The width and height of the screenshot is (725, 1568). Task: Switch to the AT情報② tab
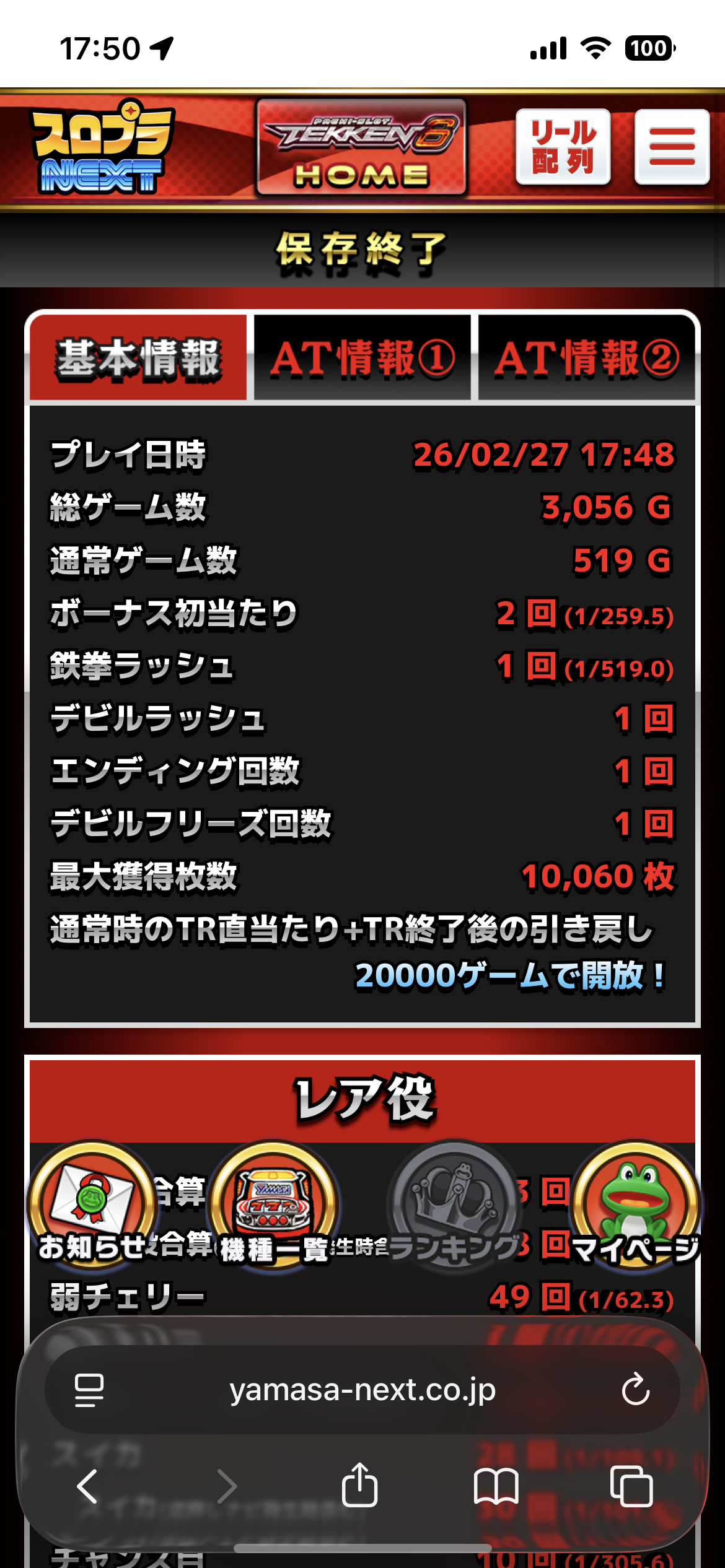tap(586, 358)
